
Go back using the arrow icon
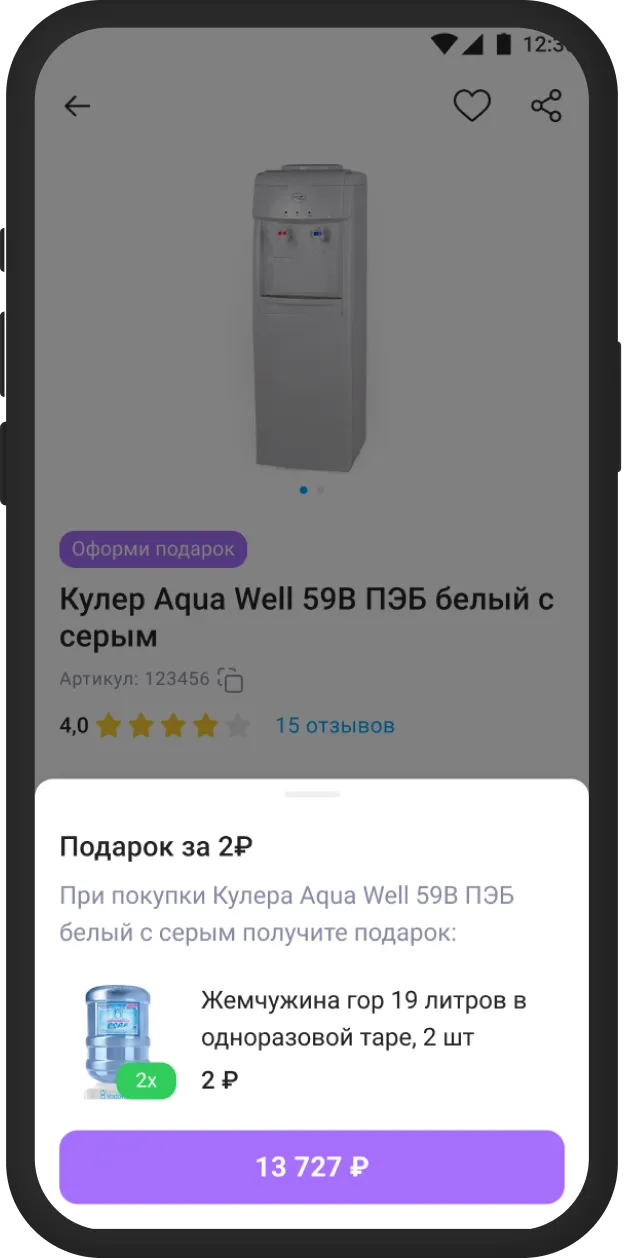click(77, 106)
